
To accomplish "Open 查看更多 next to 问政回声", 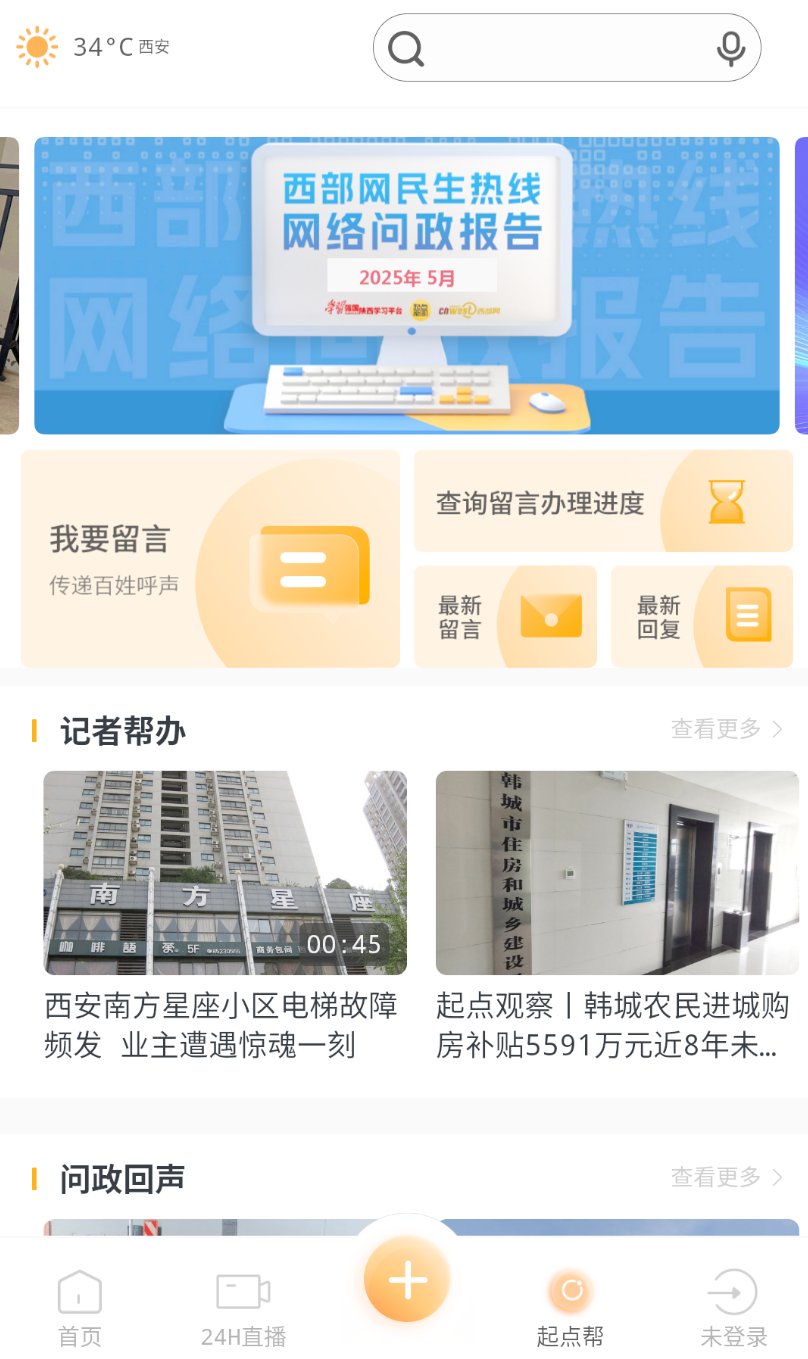I will [714, 1178].
